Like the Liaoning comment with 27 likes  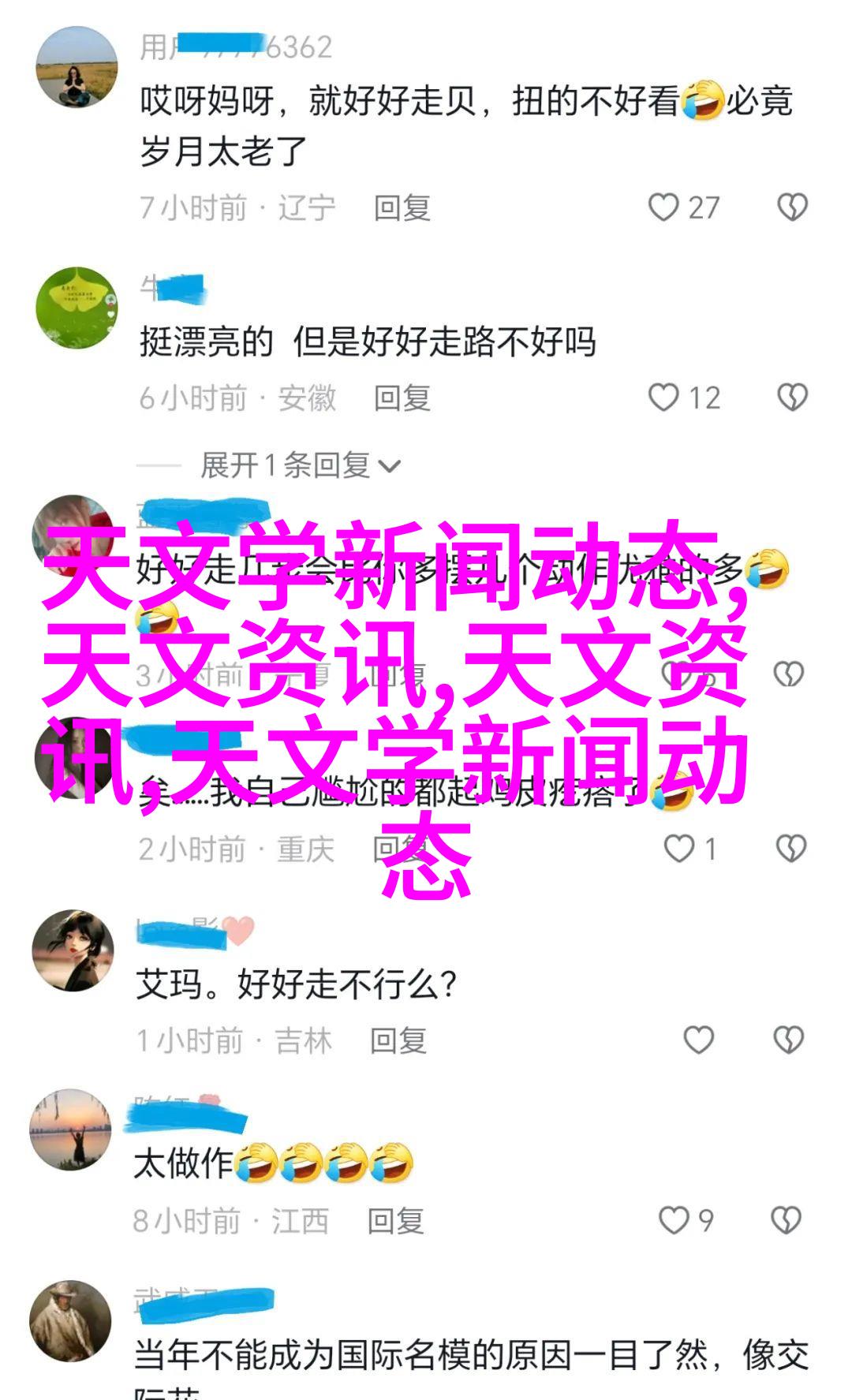coord(663,207)
